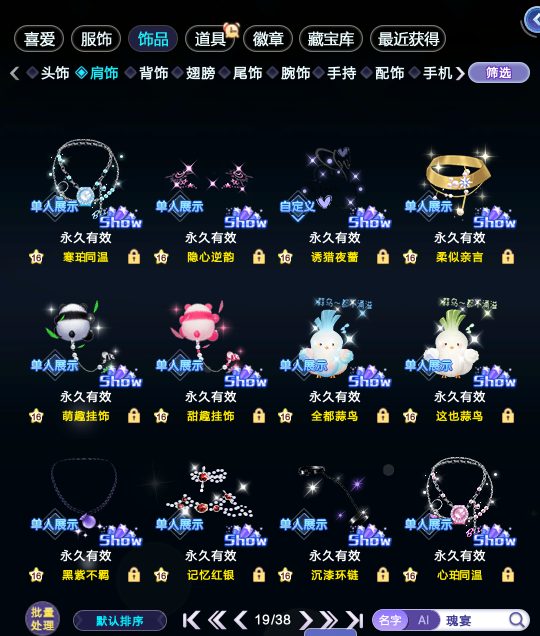
Task: Tap the search magnifier icon
Action: (516, 620)
